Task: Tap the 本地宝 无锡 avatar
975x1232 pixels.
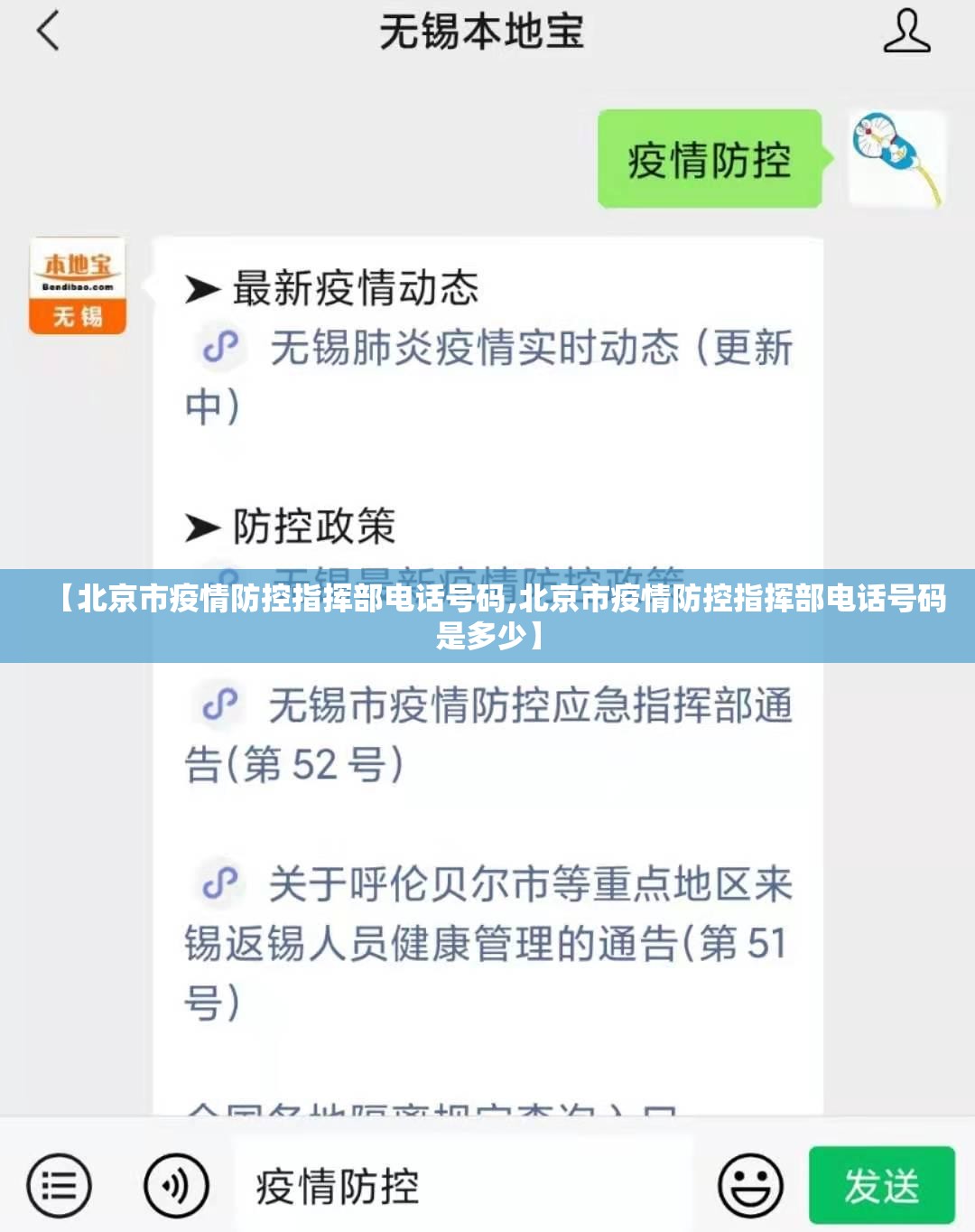Action: (78, 286)
